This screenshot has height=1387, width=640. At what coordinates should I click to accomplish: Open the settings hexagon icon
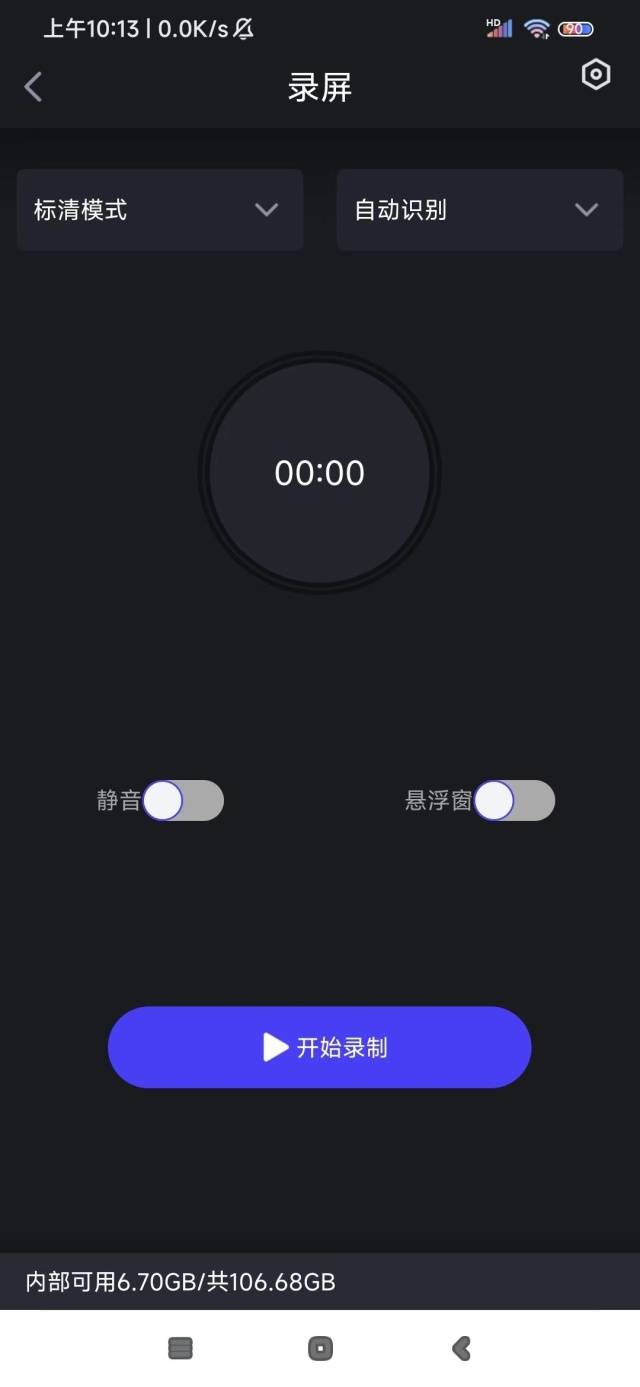click(596, 75)
